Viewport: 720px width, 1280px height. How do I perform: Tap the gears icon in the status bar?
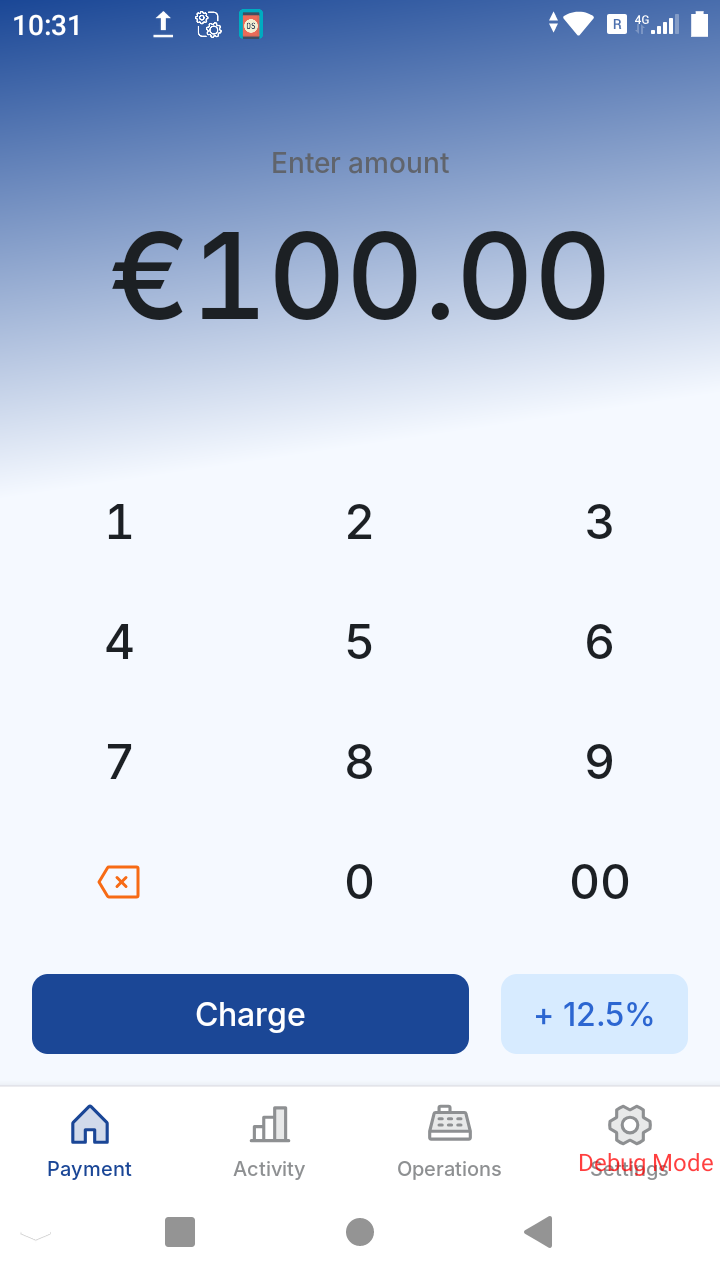coord(208,24)
